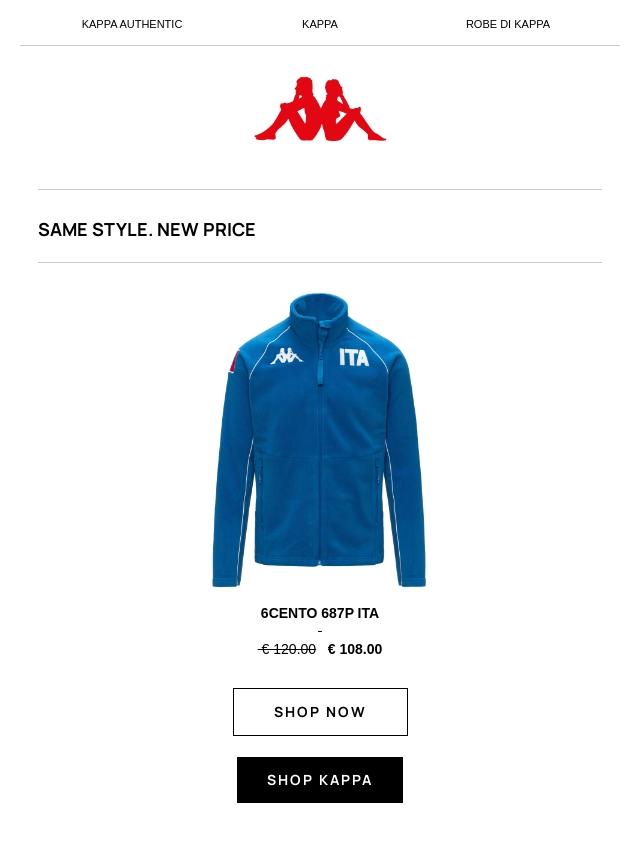The width and height of the screenshot is (640, 854).
Task: Go to Robe di Kappa
Action: [508, 24]
